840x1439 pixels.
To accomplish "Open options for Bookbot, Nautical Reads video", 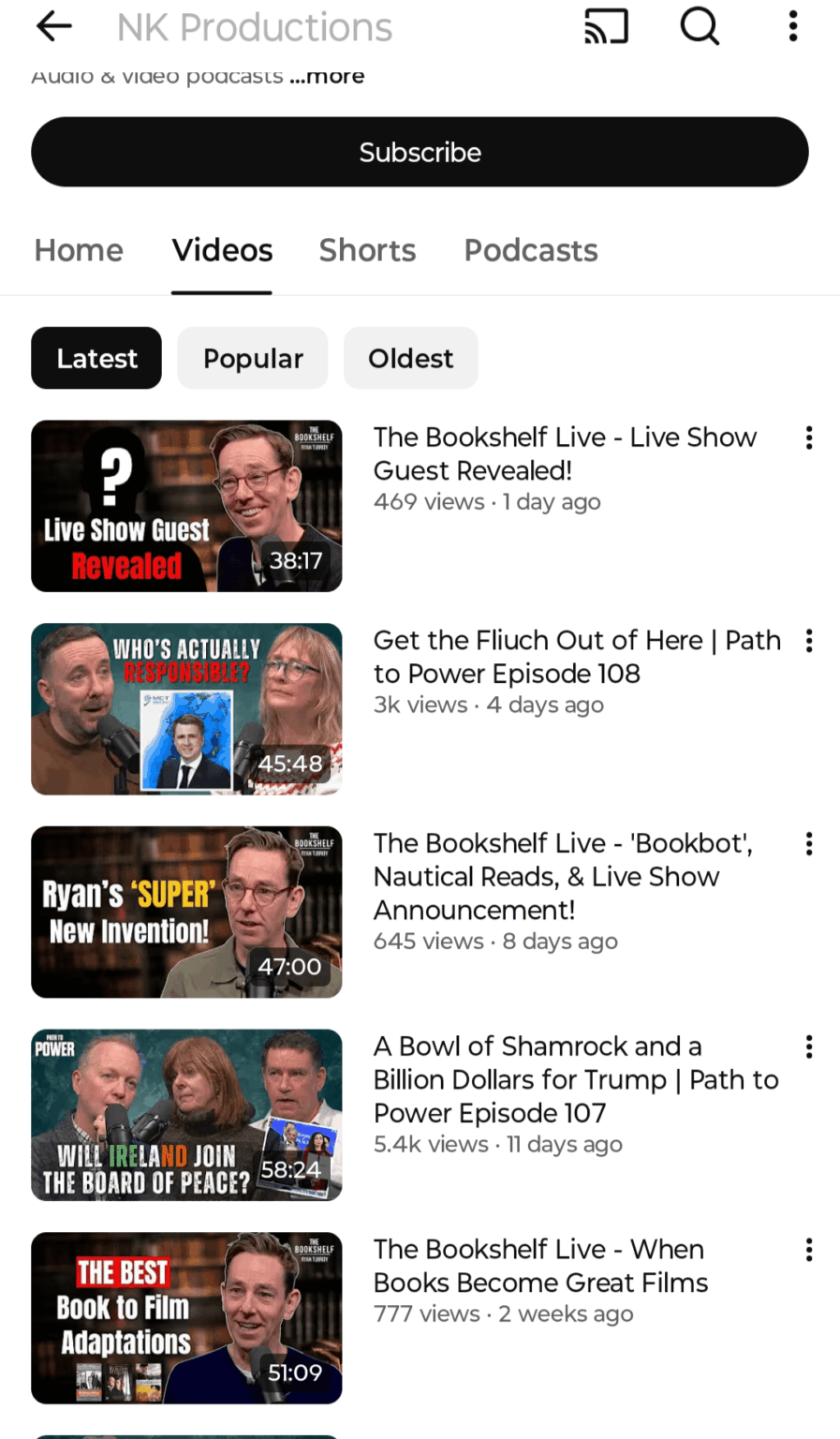I will tap(809, 844).
